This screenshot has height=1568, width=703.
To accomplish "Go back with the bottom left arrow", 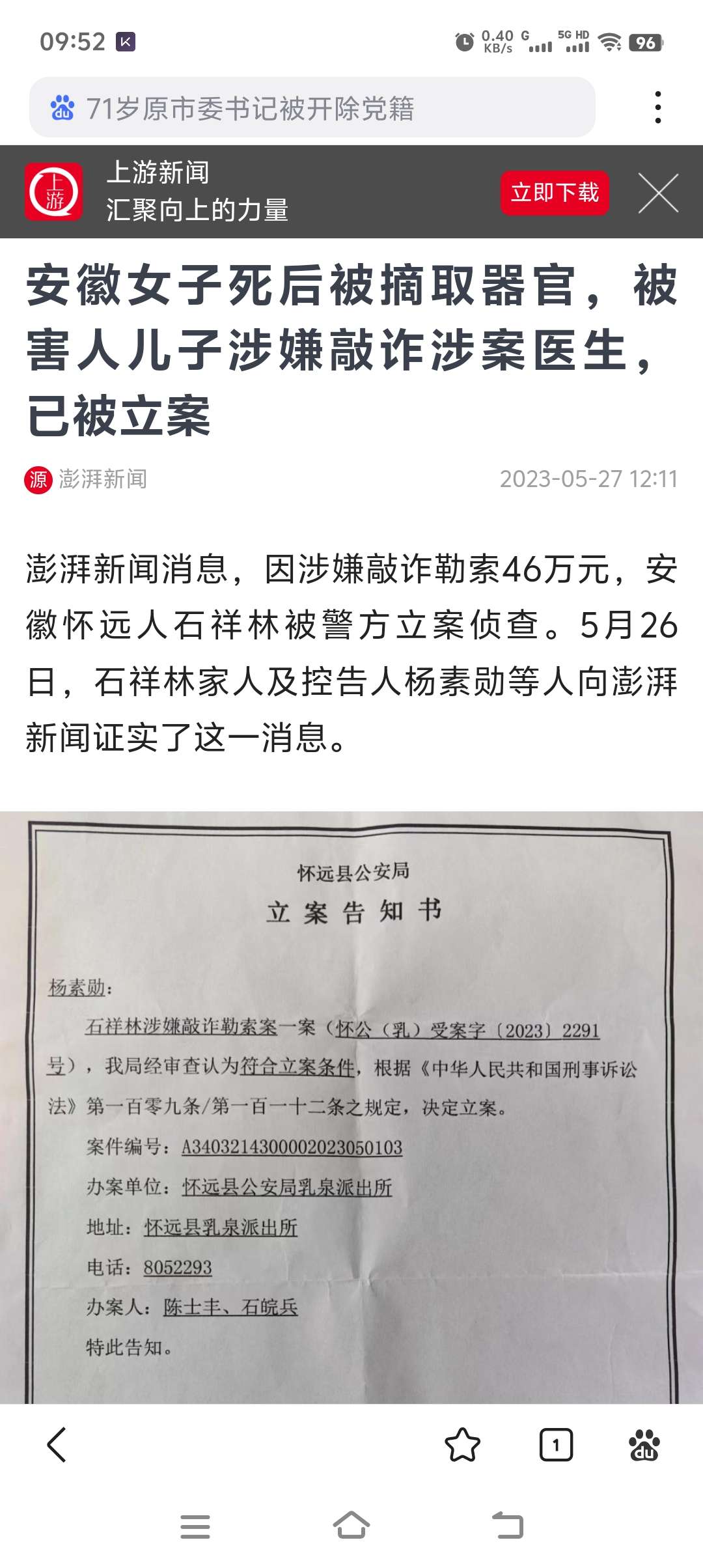I will (57, 1445).
